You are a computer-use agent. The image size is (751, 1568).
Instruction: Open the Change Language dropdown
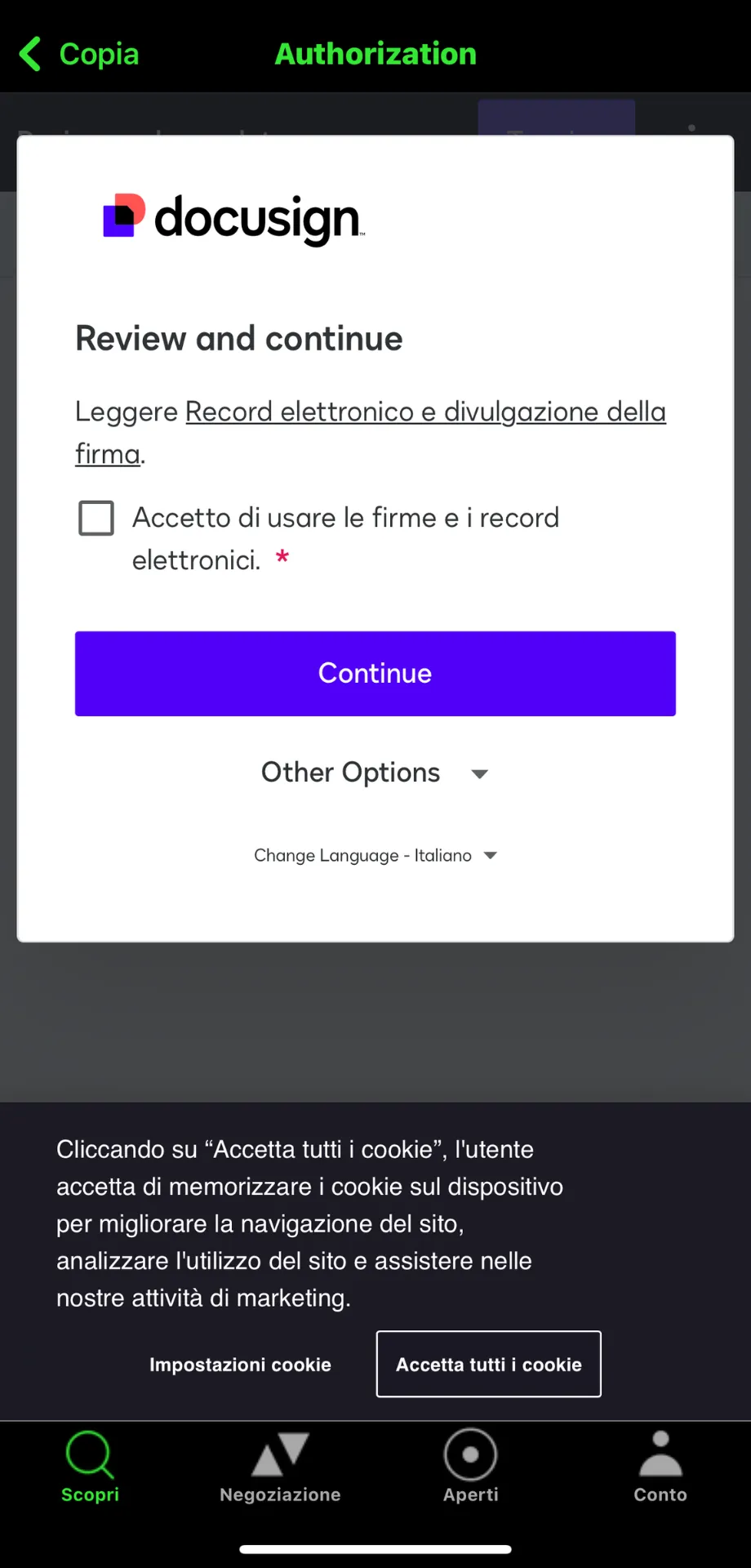pyautogui.click(x=375, y=855)
